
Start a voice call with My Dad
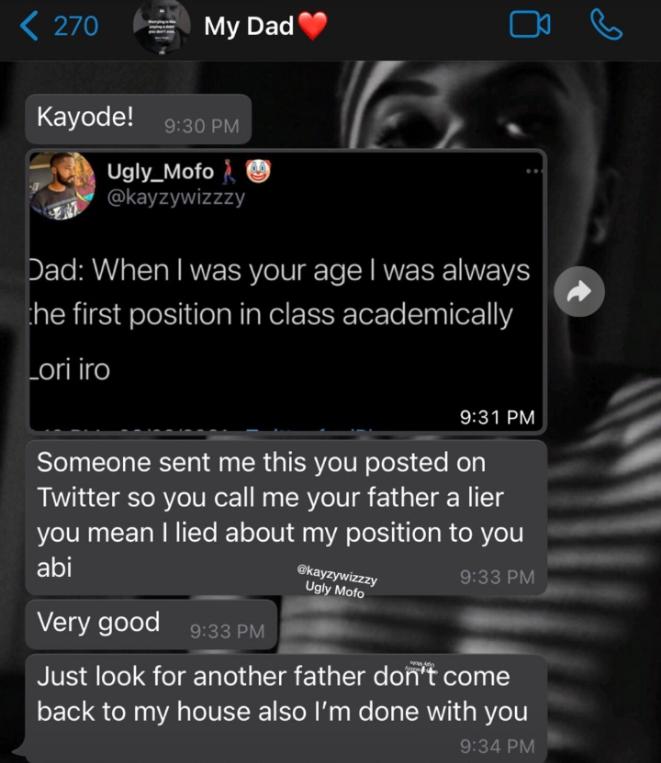pos(606,26)
